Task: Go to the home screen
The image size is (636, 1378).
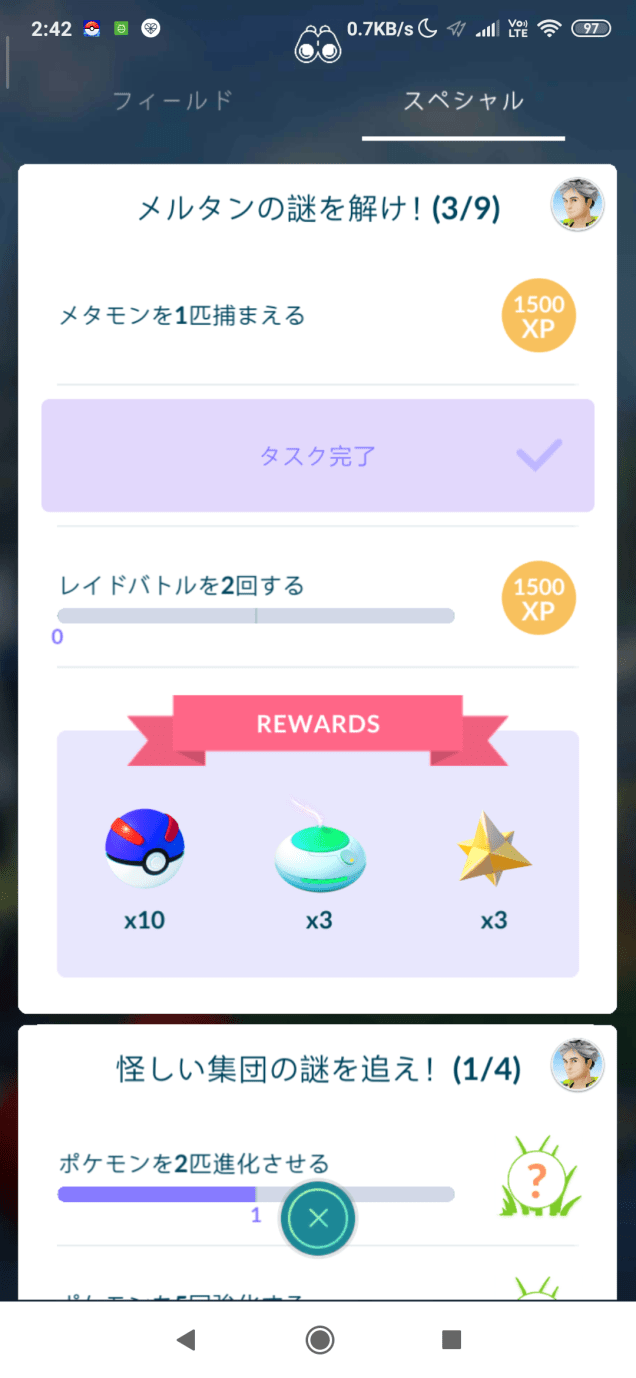Action: coord(319,1340)
